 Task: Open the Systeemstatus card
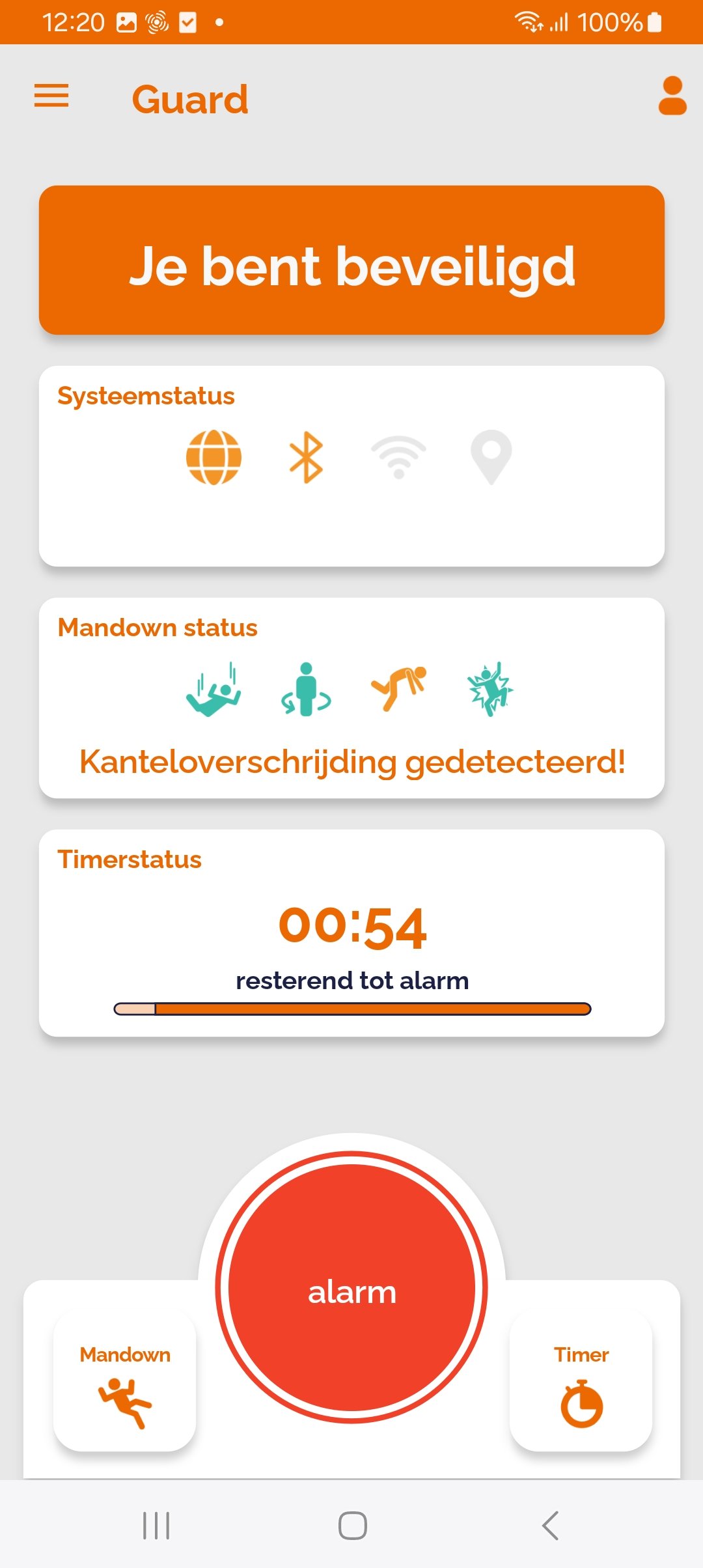pyautogui.click(x=351, y=466)
